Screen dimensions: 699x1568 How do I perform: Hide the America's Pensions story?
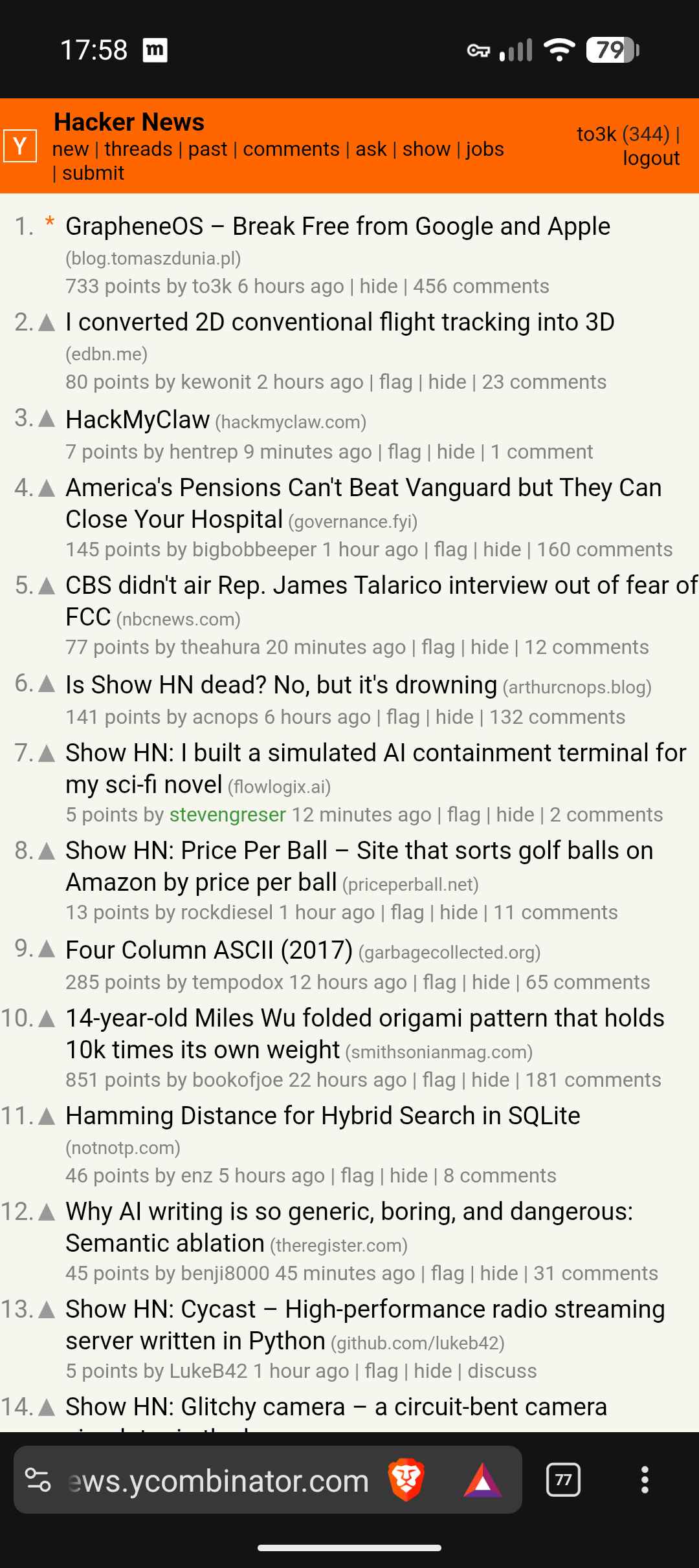[502, 550]
